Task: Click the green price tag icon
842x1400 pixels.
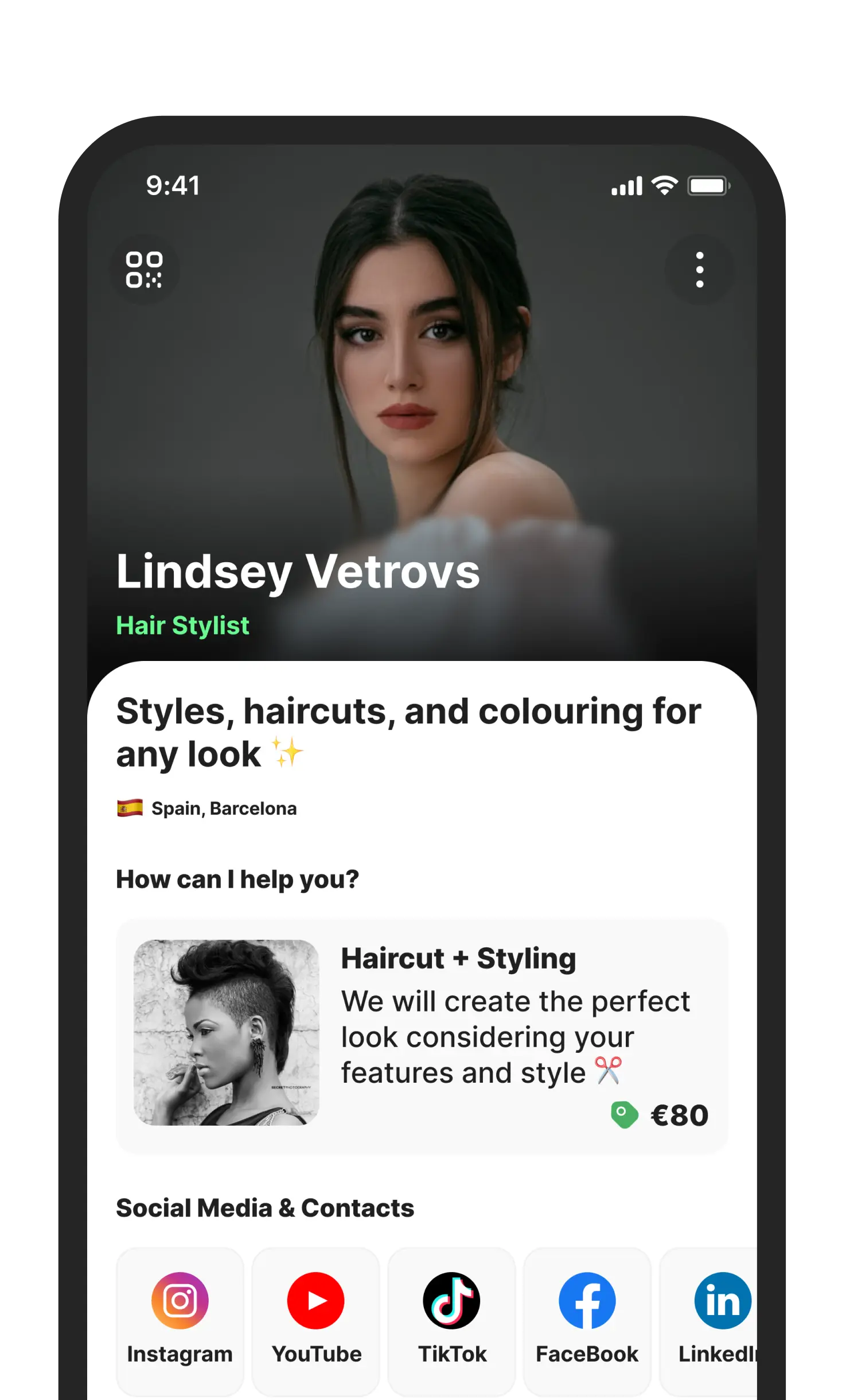Action: (x=625, y=1114)
